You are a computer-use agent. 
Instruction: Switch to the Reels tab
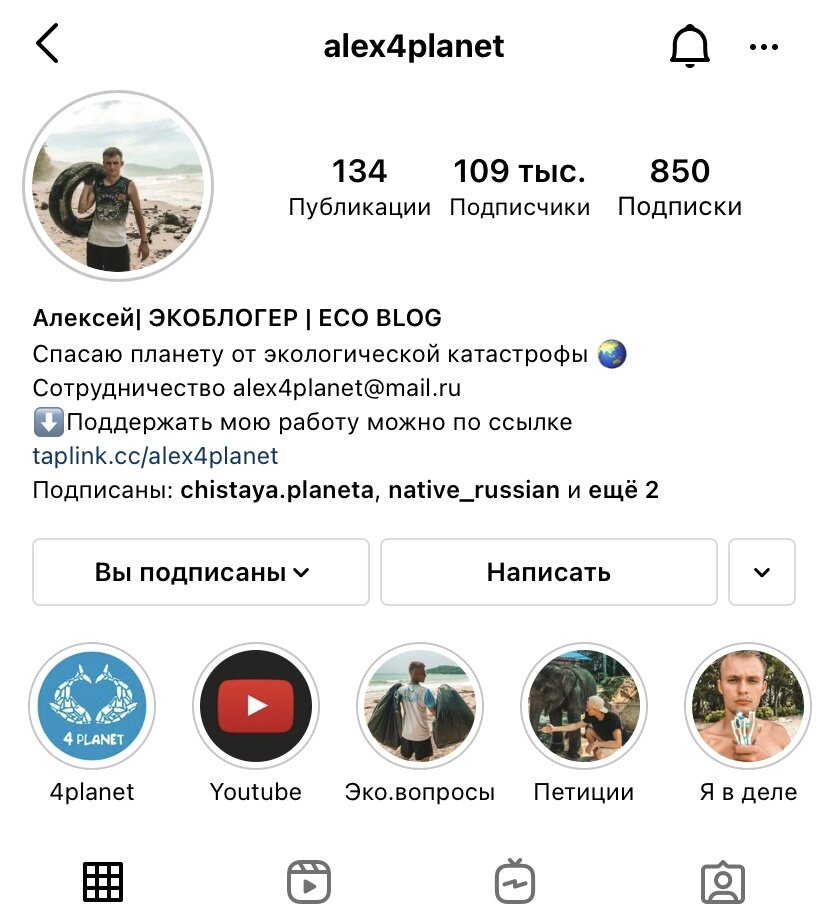click(x=308, y=882)
